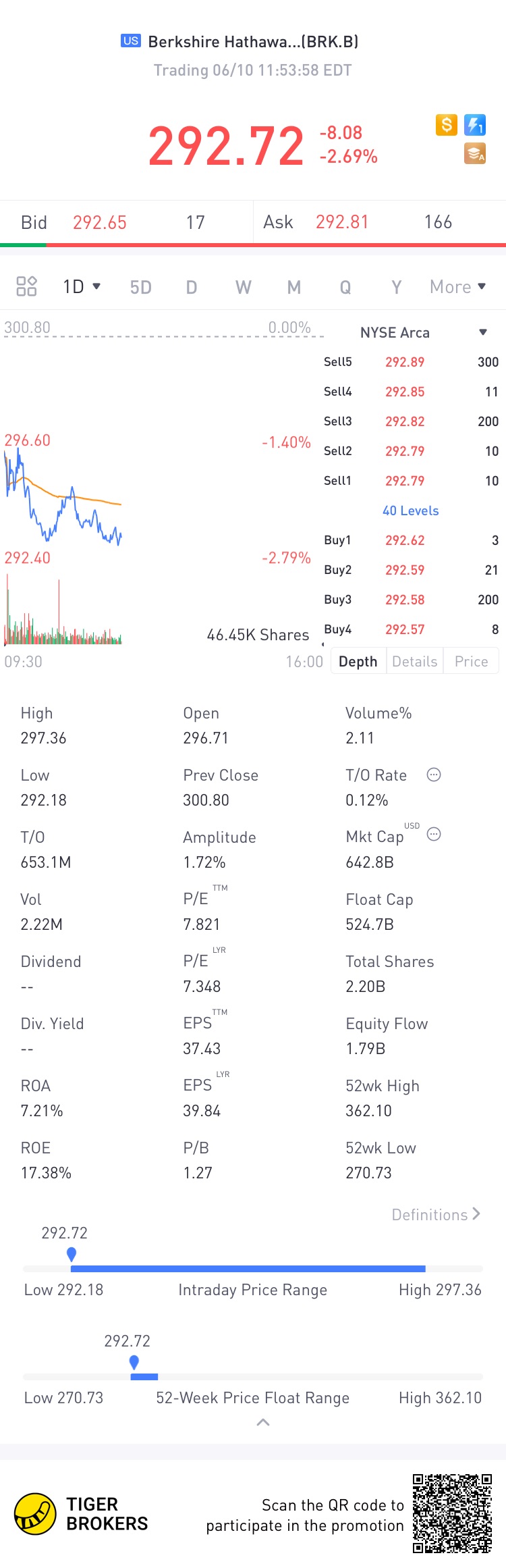View the 40 Levels order book
The image size is (506, 1568).
pyautogui.click(x=410, y=511)
